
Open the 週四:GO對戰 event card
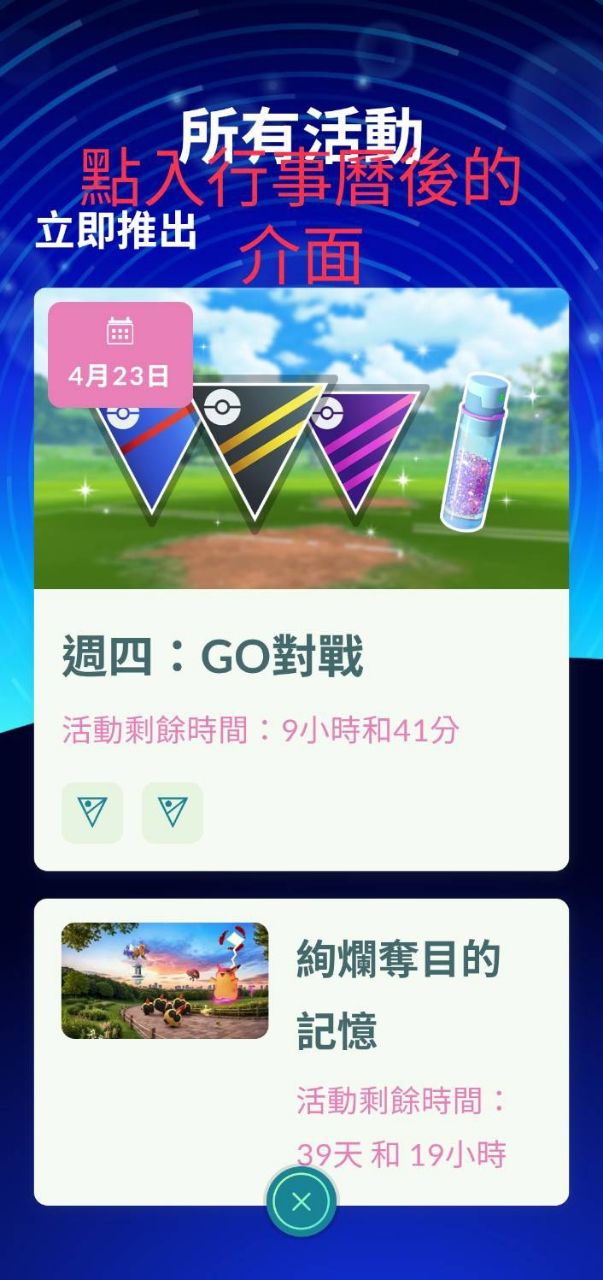[x=301, y=580]
